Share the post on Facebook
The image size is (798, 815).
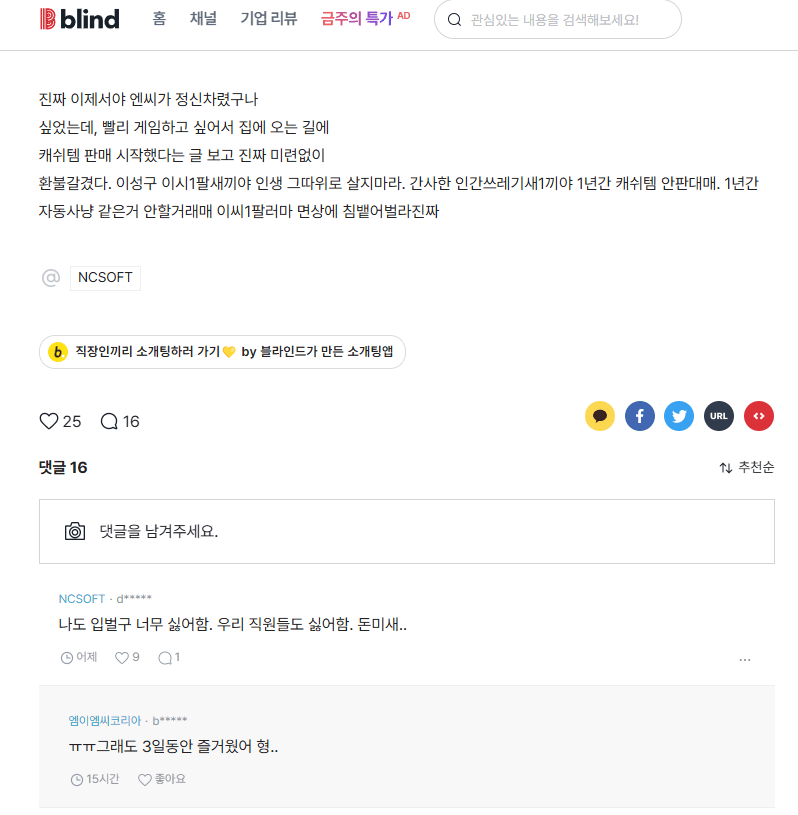[x=640, y=416]
